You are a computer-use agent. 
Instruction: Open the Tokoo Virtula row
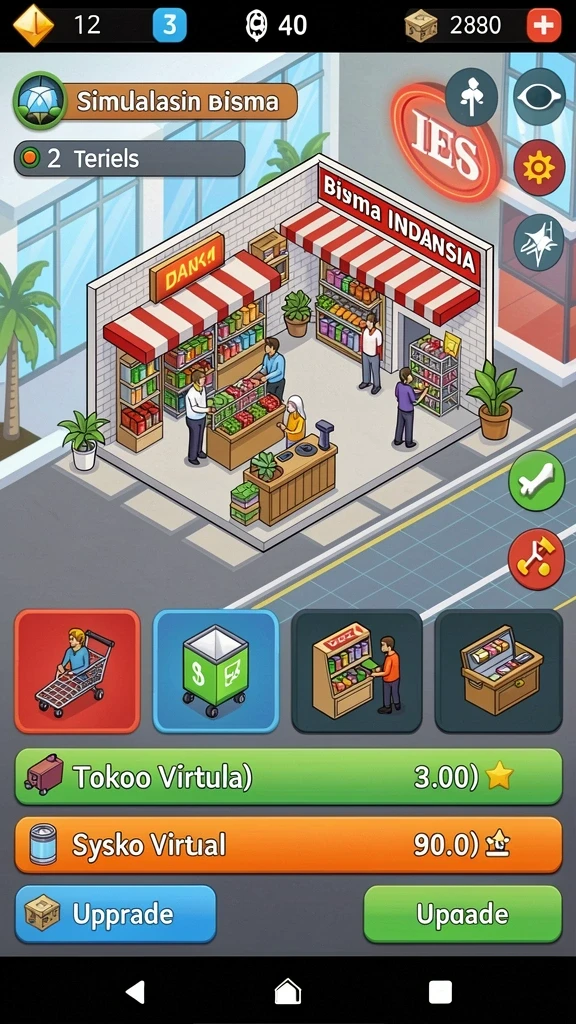pos(288,776)
